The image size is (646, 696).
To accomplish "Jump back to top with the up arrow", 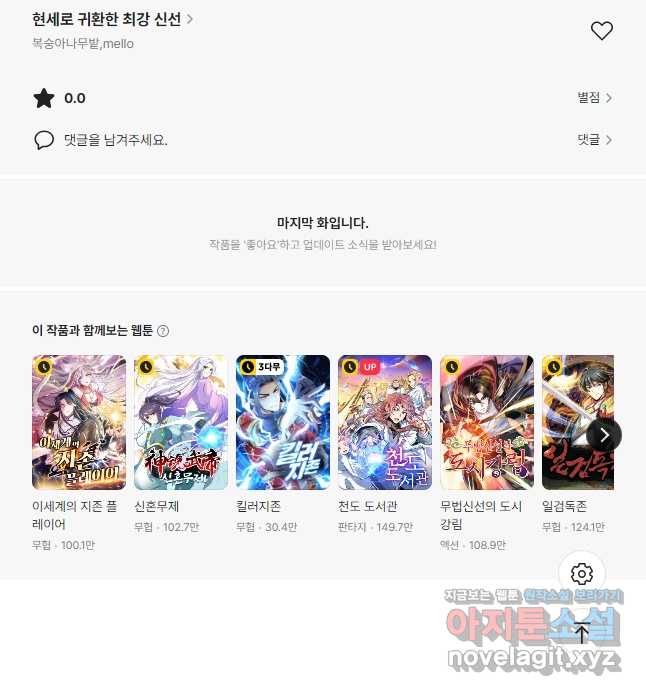I will tap(582, 631).
